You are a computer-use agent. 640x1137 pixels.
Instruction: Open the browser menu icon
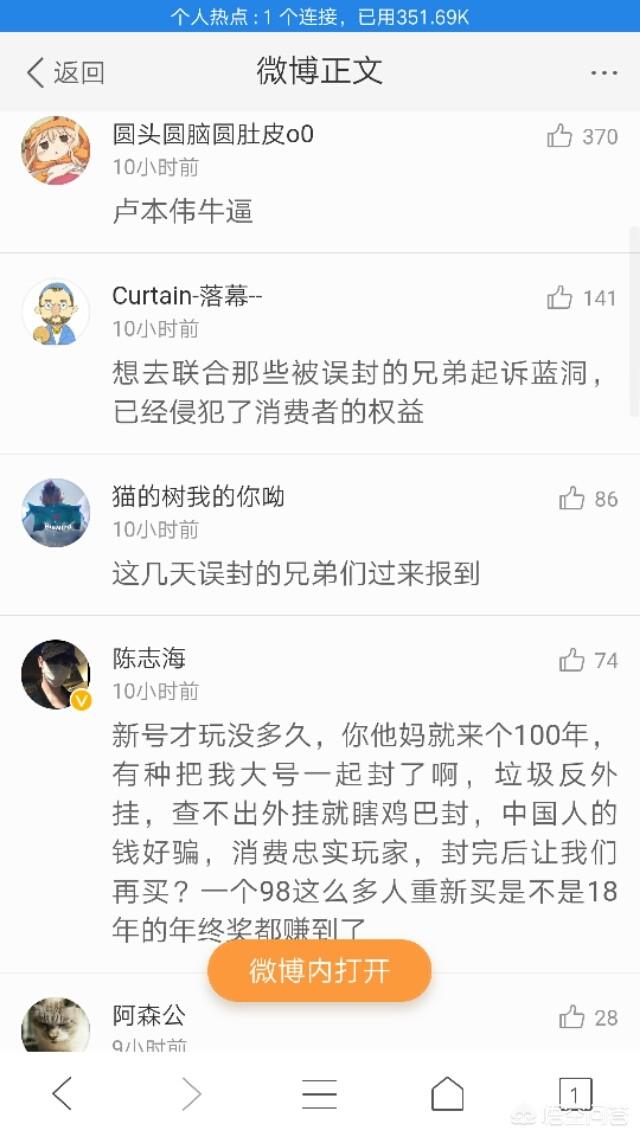pyautogui.click(x=319, y=1094)
